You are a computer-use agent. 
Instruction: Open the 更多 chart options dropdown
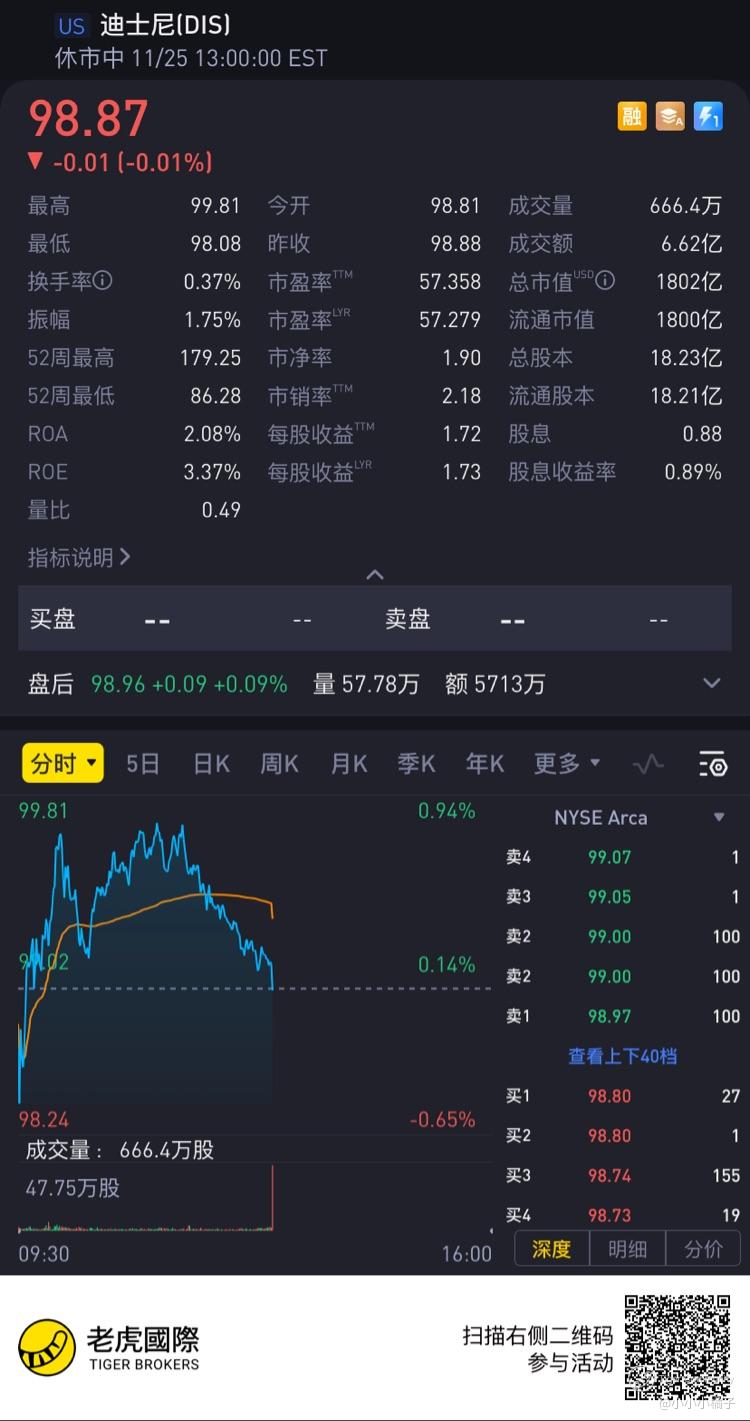[x=566, y=764]
